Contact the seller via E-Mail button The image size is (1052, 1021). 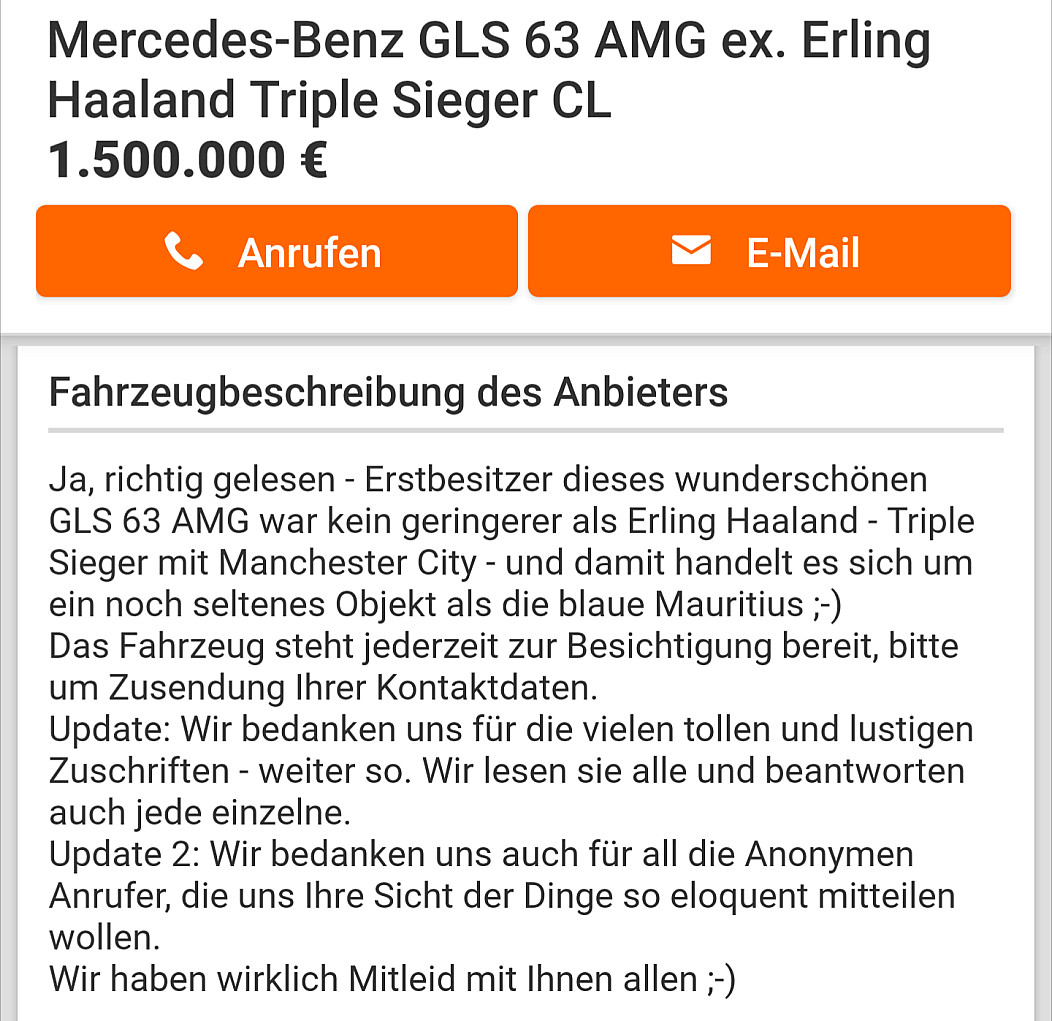(769, 252)
